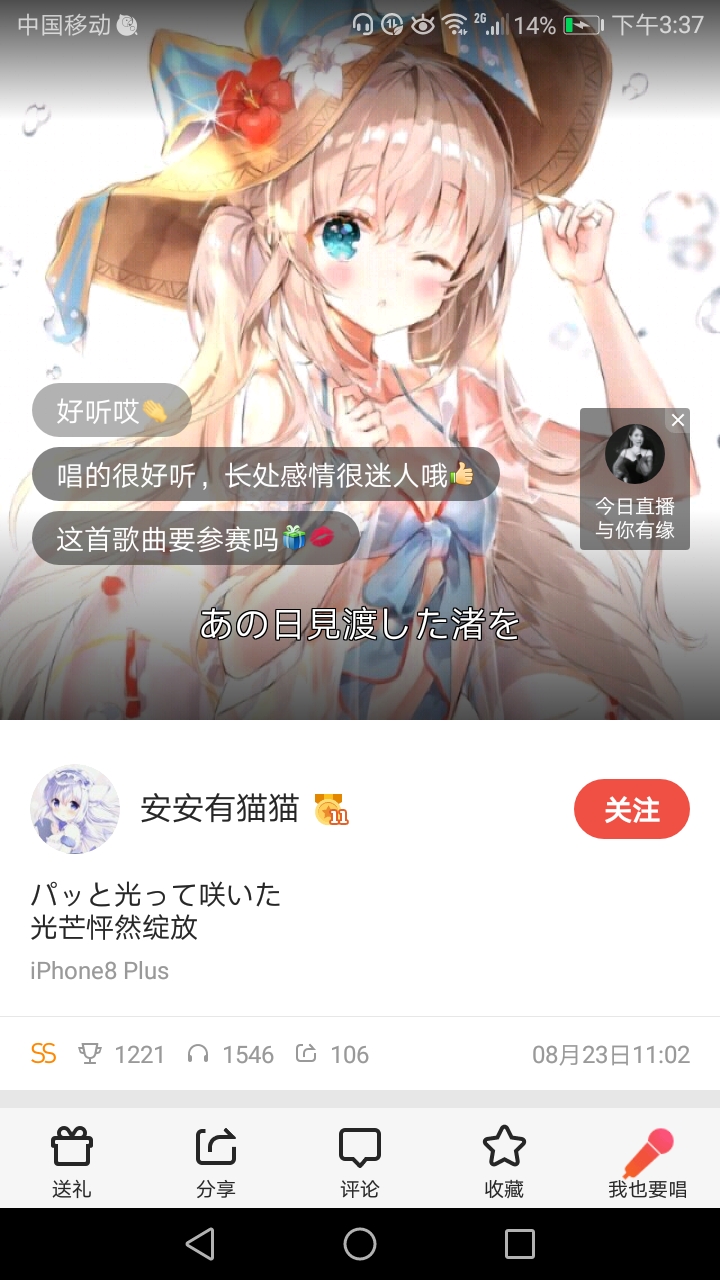
Task: Go back with the system back button
Action: click(200, 1244)
